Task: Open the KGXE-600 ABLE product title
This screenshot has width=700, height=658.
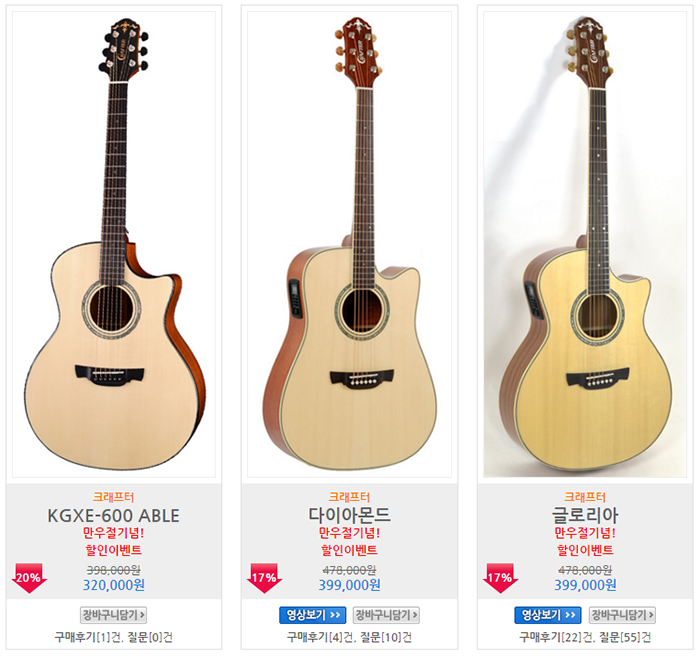Action: [x=114, y=516]
